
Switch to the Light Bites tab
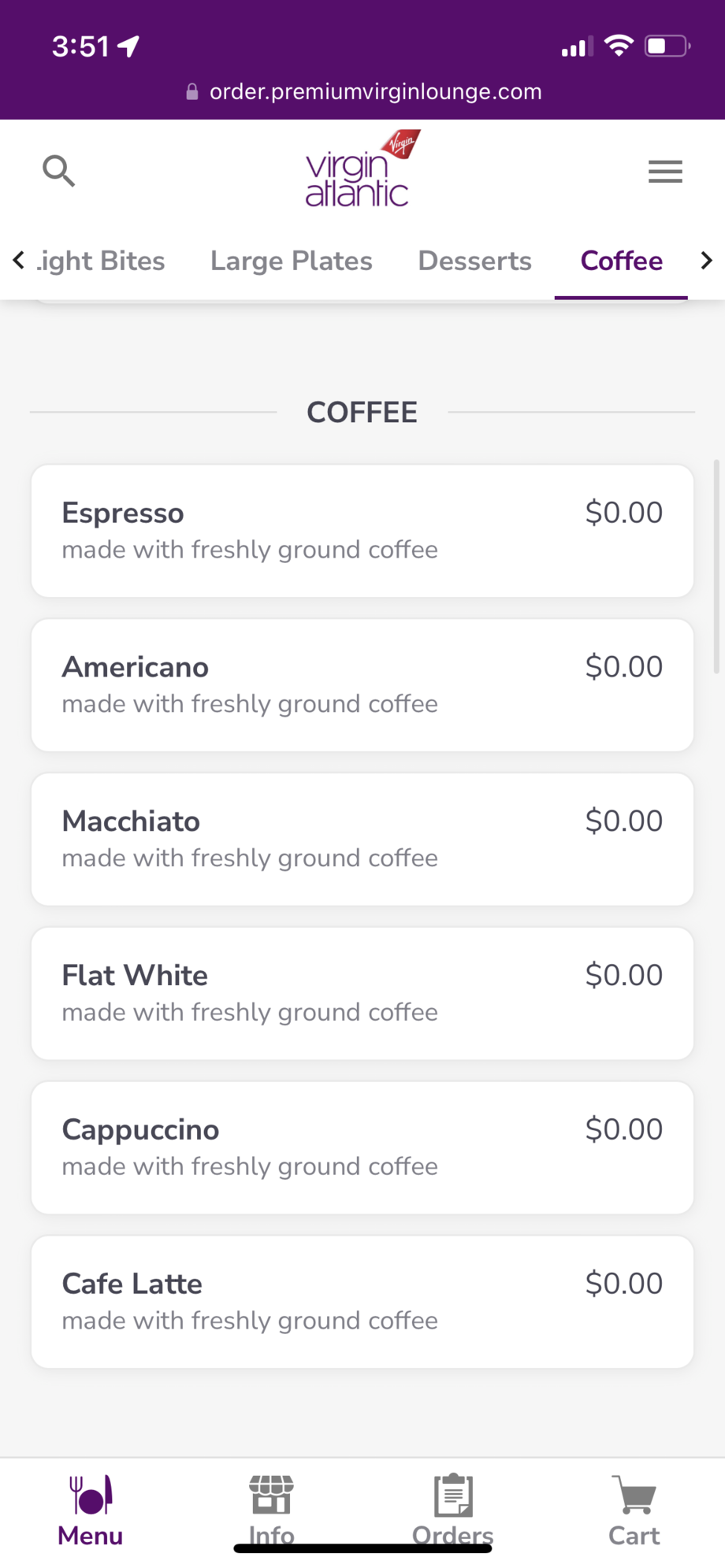click(x=102, y=261)
